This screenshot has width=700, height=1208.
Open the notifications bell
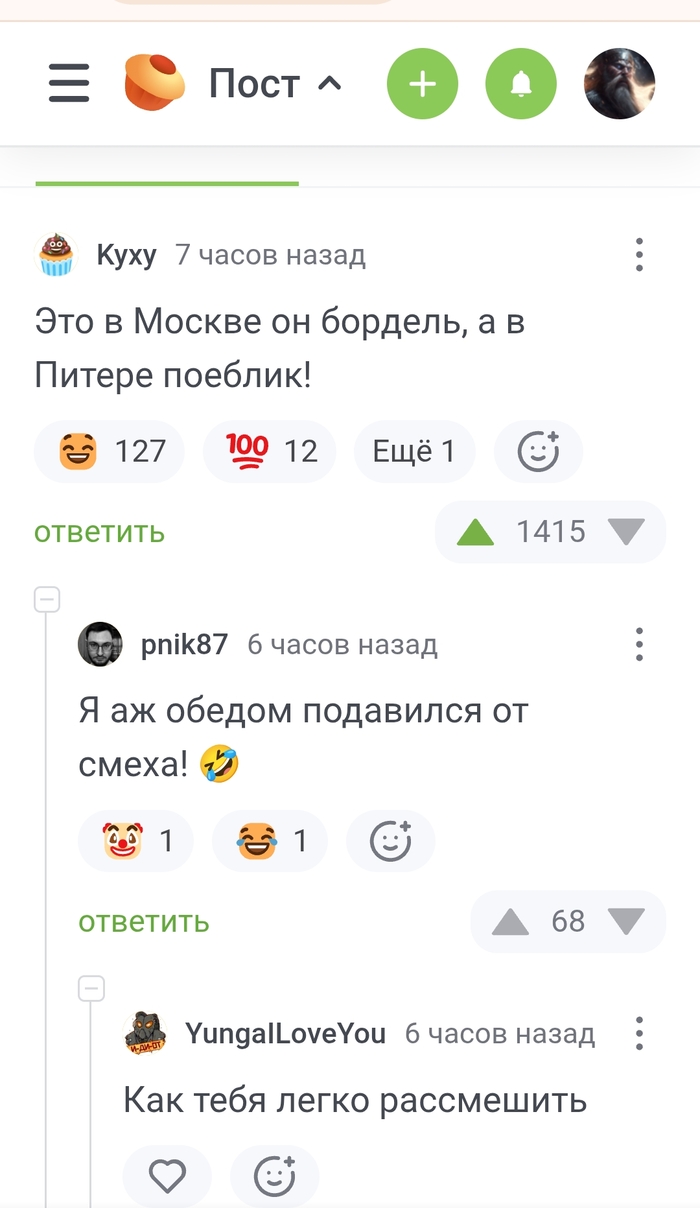pyautogui.click(x=520, y=84)
